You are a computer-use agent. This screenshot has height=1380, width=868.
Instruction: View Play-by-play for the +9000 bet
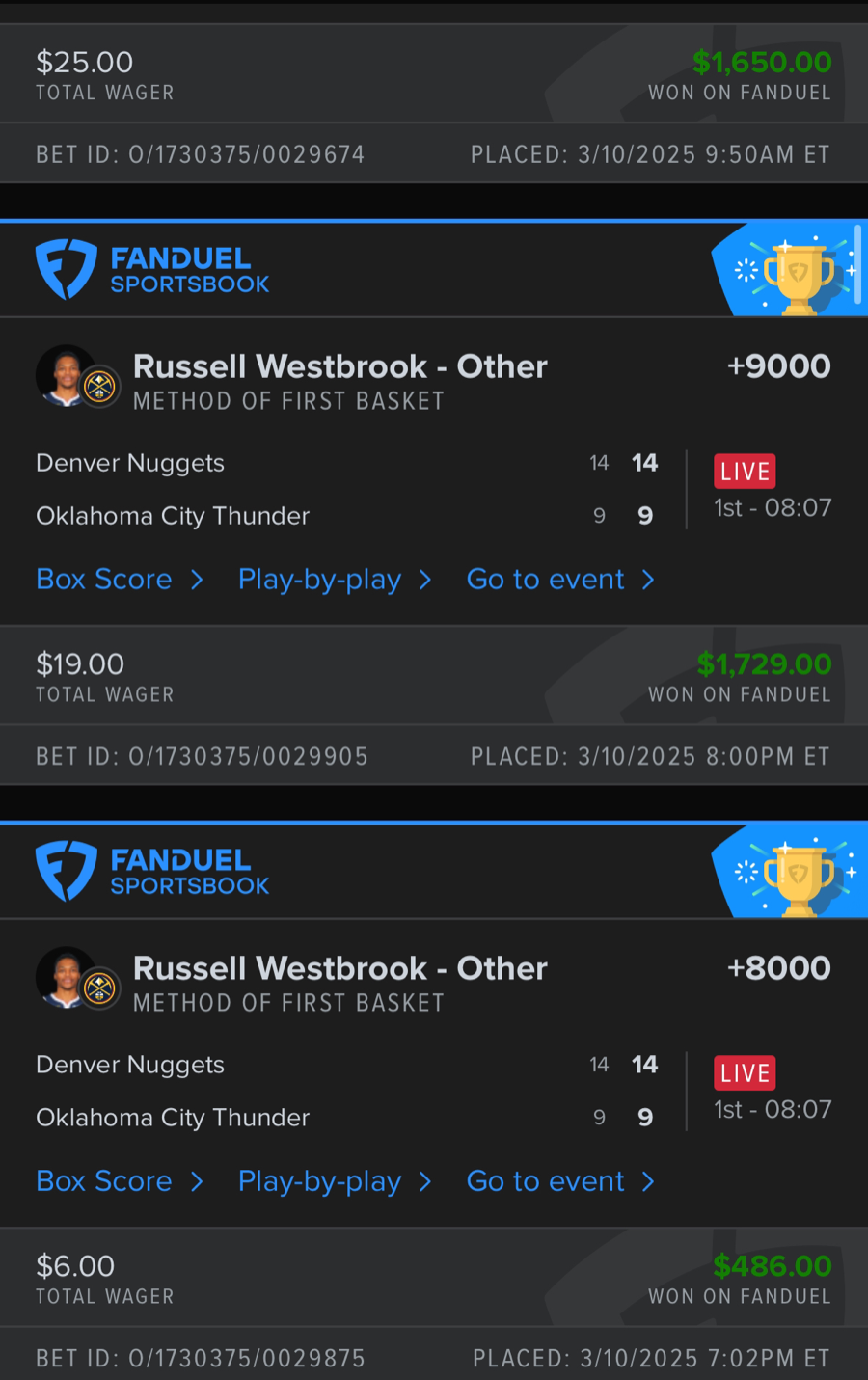pyautogui.click(x=334, y=580)
